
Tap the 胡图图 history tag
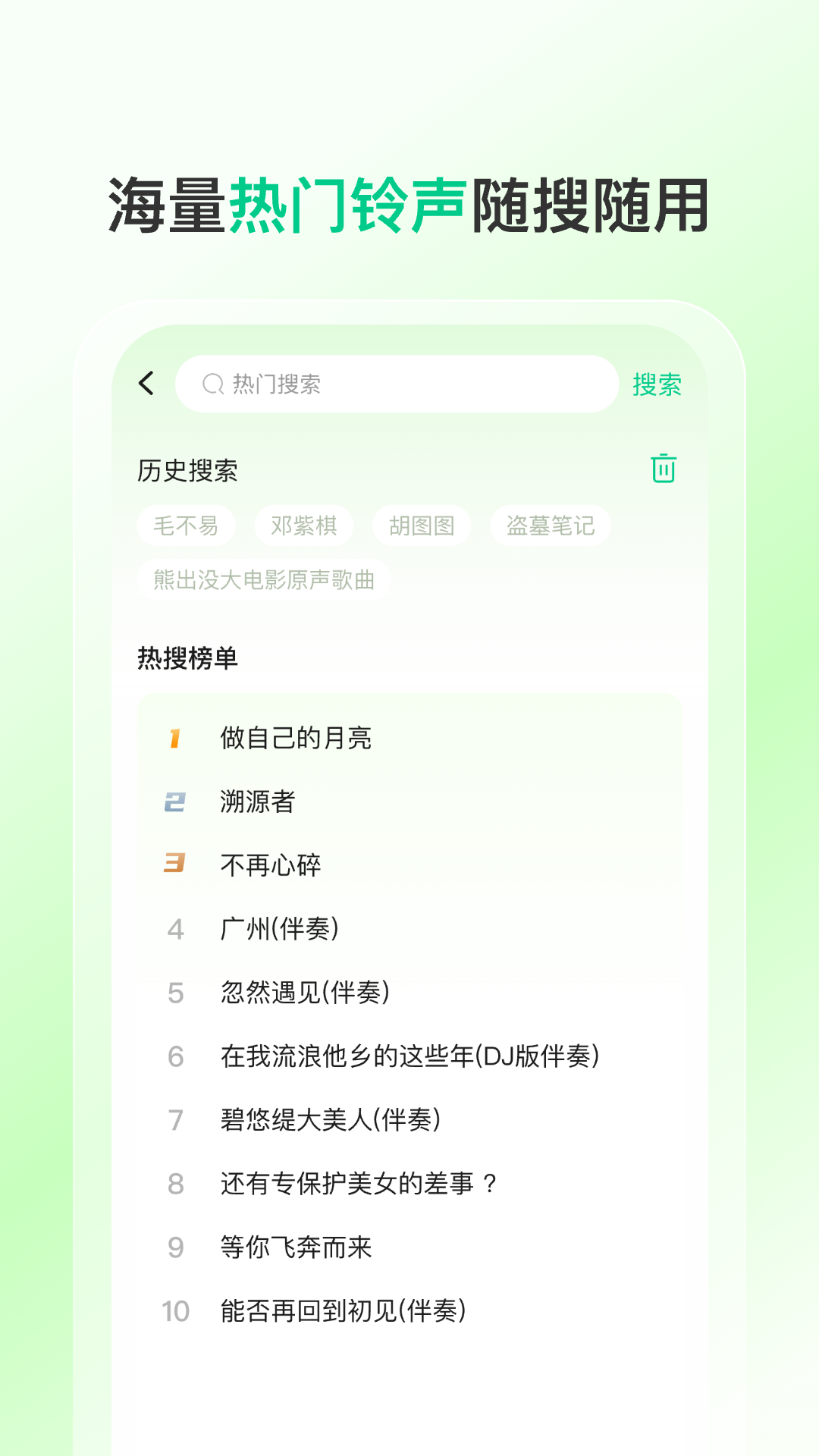tap(422, 525)
